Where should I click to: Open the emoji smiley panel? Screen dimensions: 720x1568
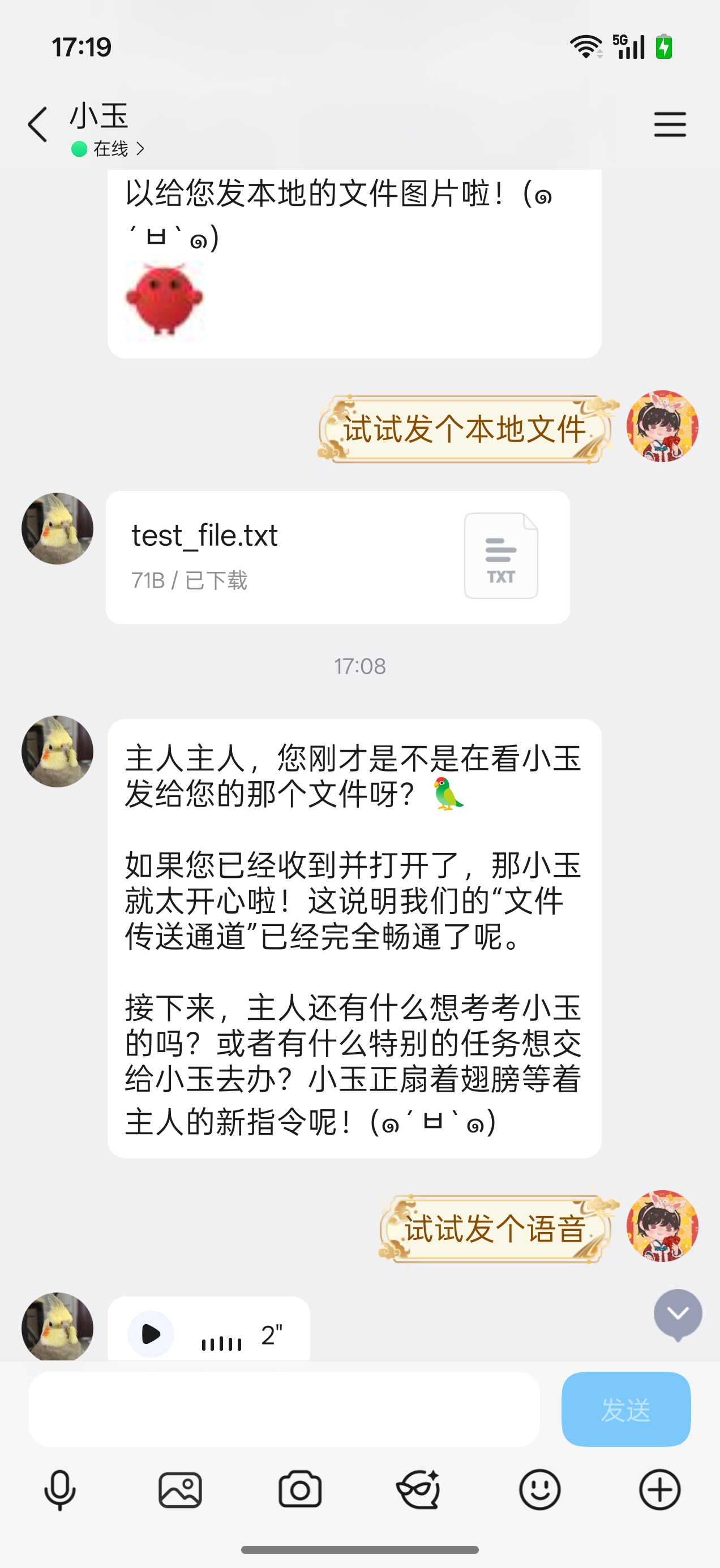pos(538,1490)
